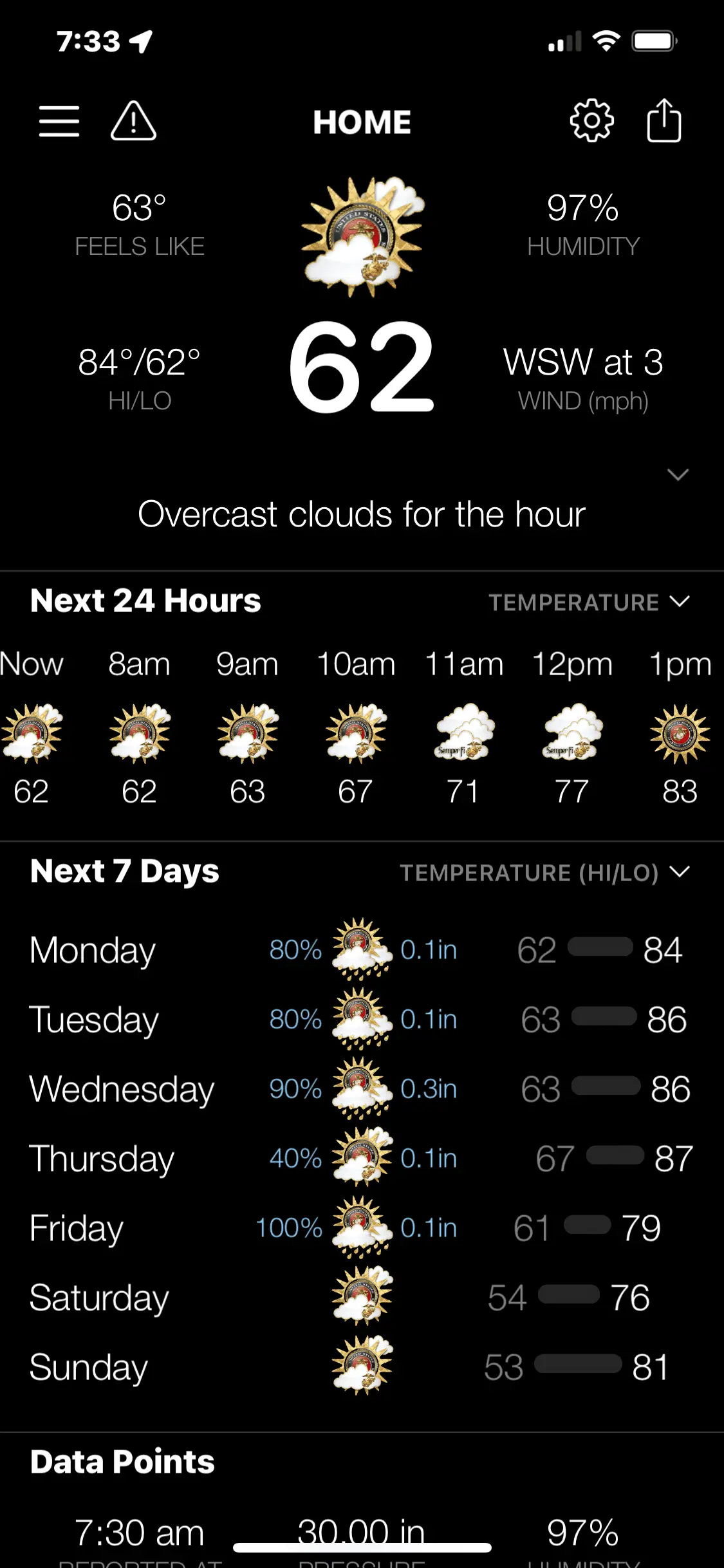Show Thursday's daily forecast

pyautogui.click(x=362, y=1159)
